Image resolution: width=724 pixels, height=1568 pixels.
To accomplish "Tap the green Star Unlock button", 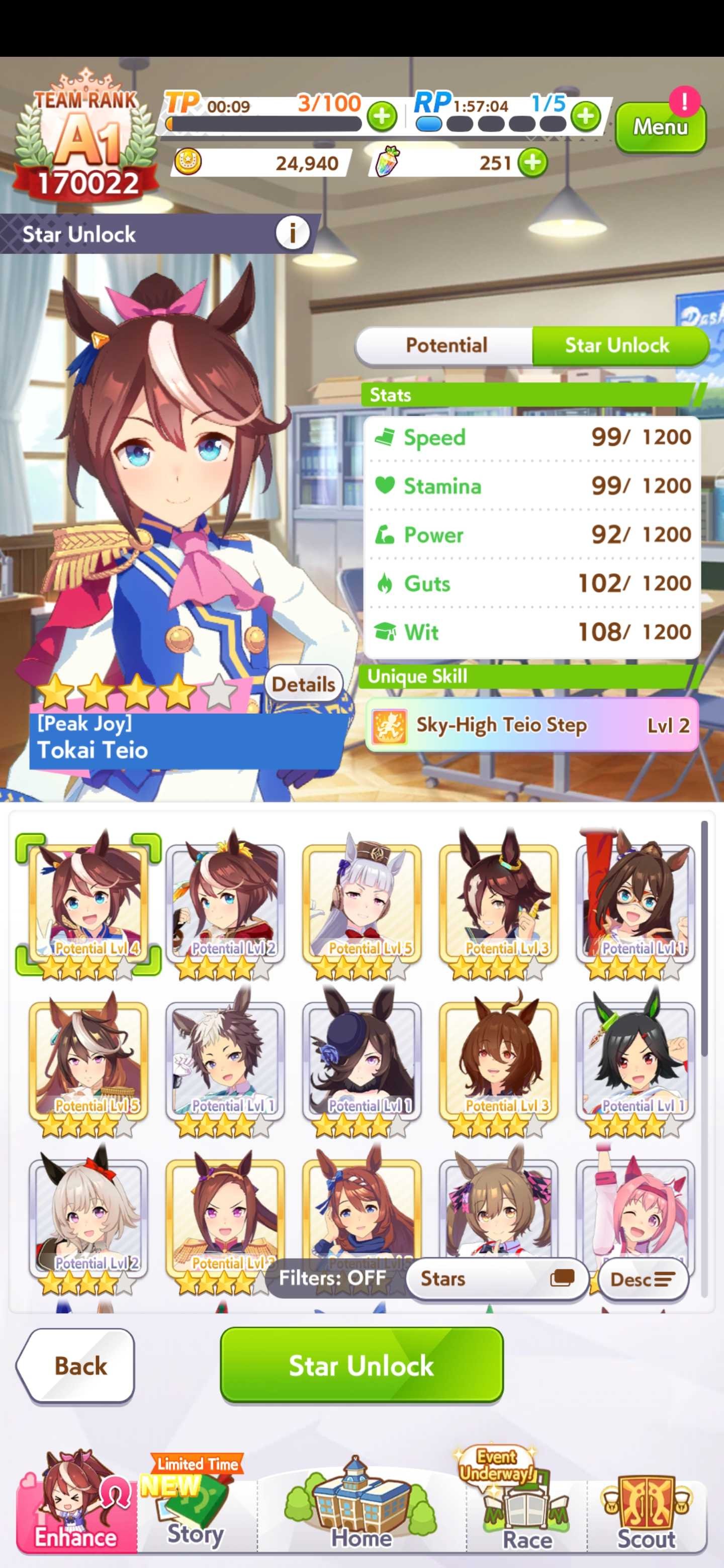I will (361, 1365).
